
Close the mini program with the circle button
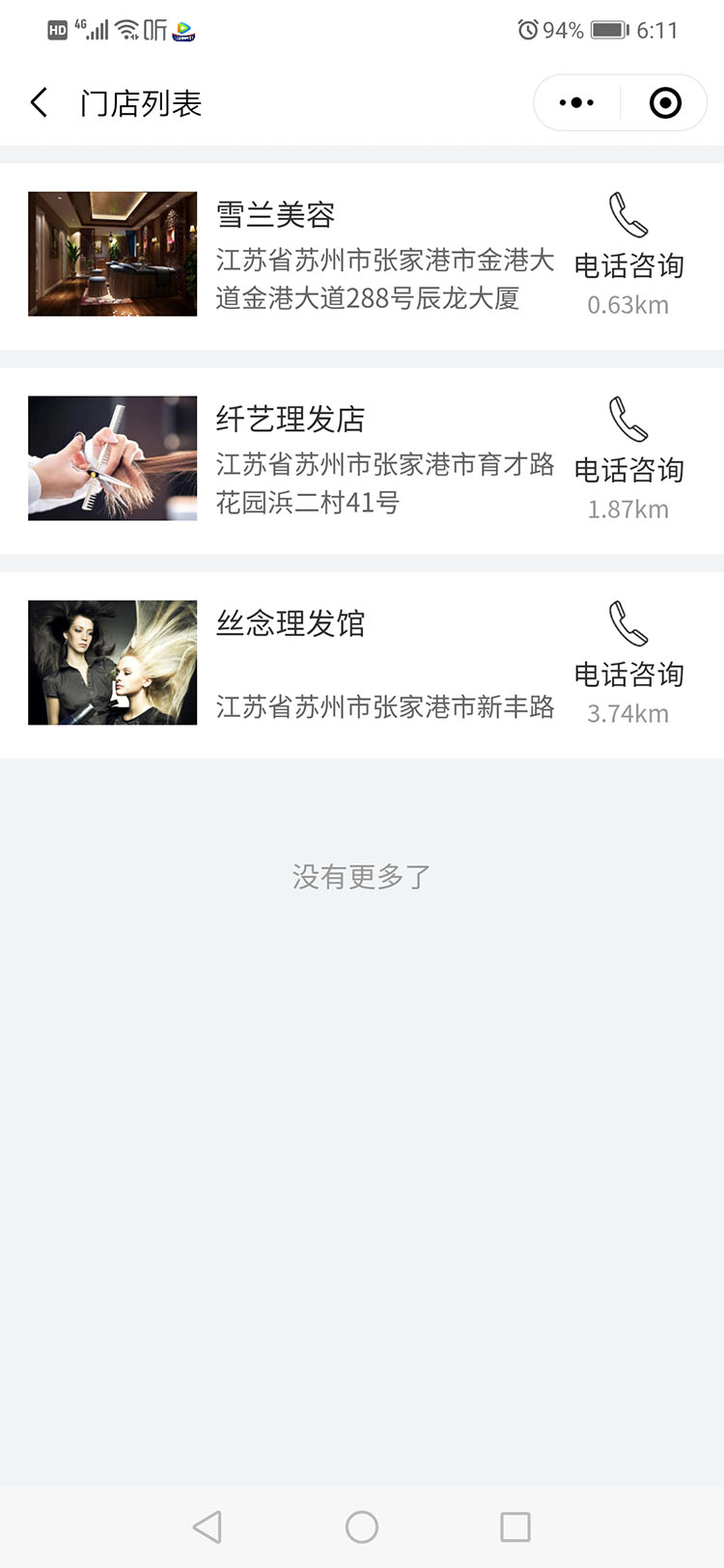(665, 103)
